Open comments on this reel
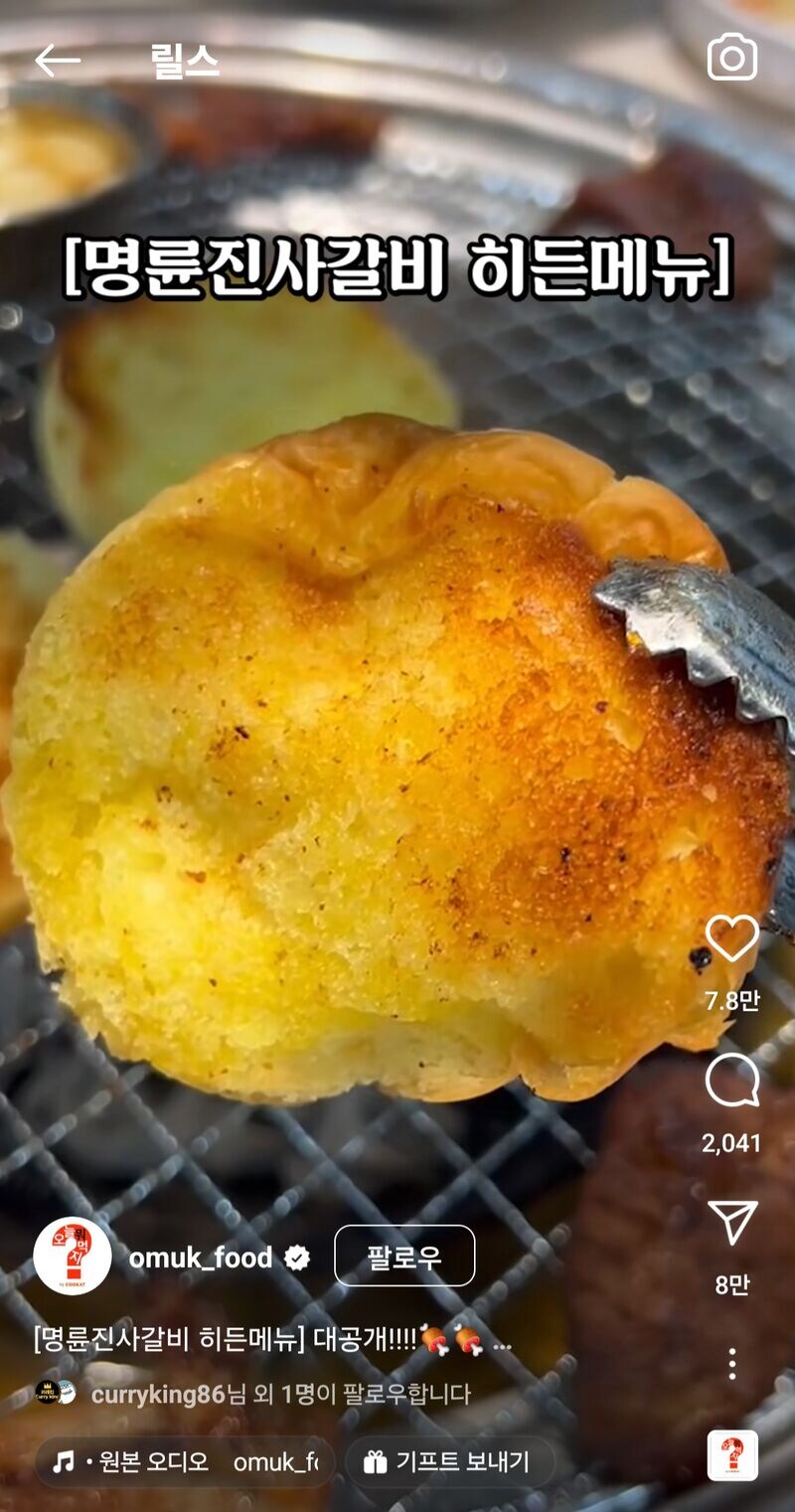 tap(732, 1081)
